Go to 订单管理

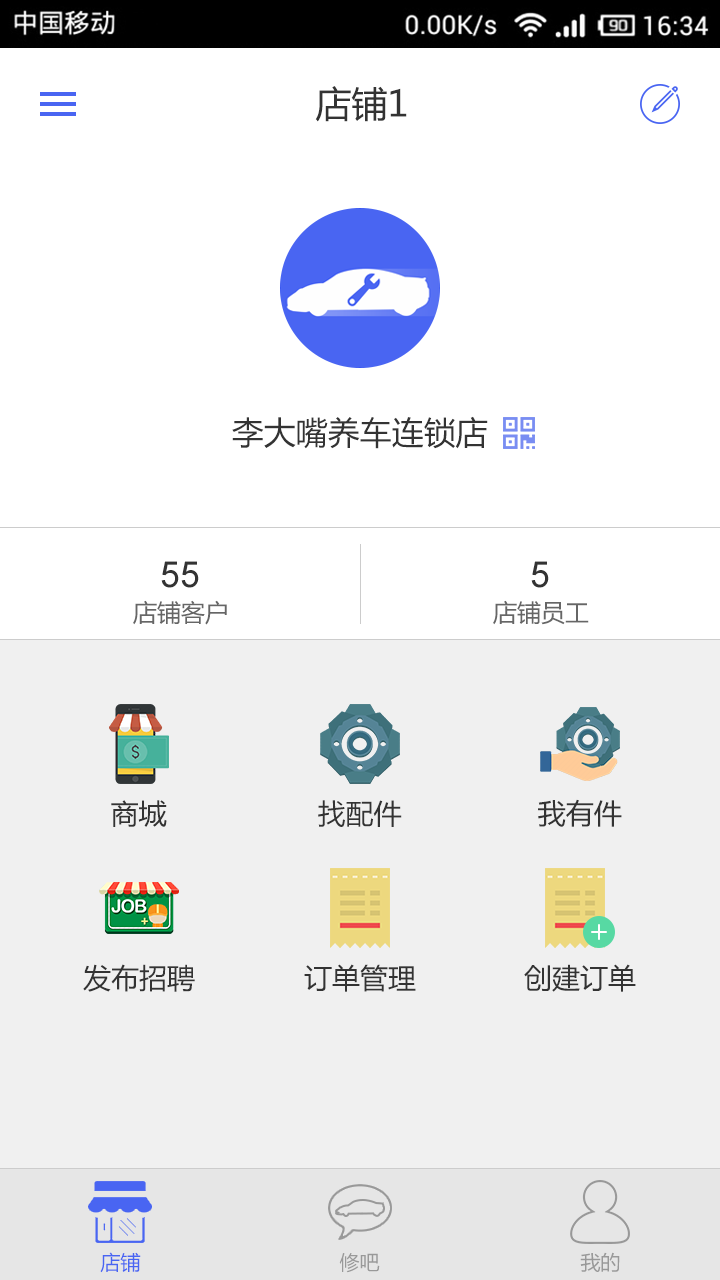point(360,932)
